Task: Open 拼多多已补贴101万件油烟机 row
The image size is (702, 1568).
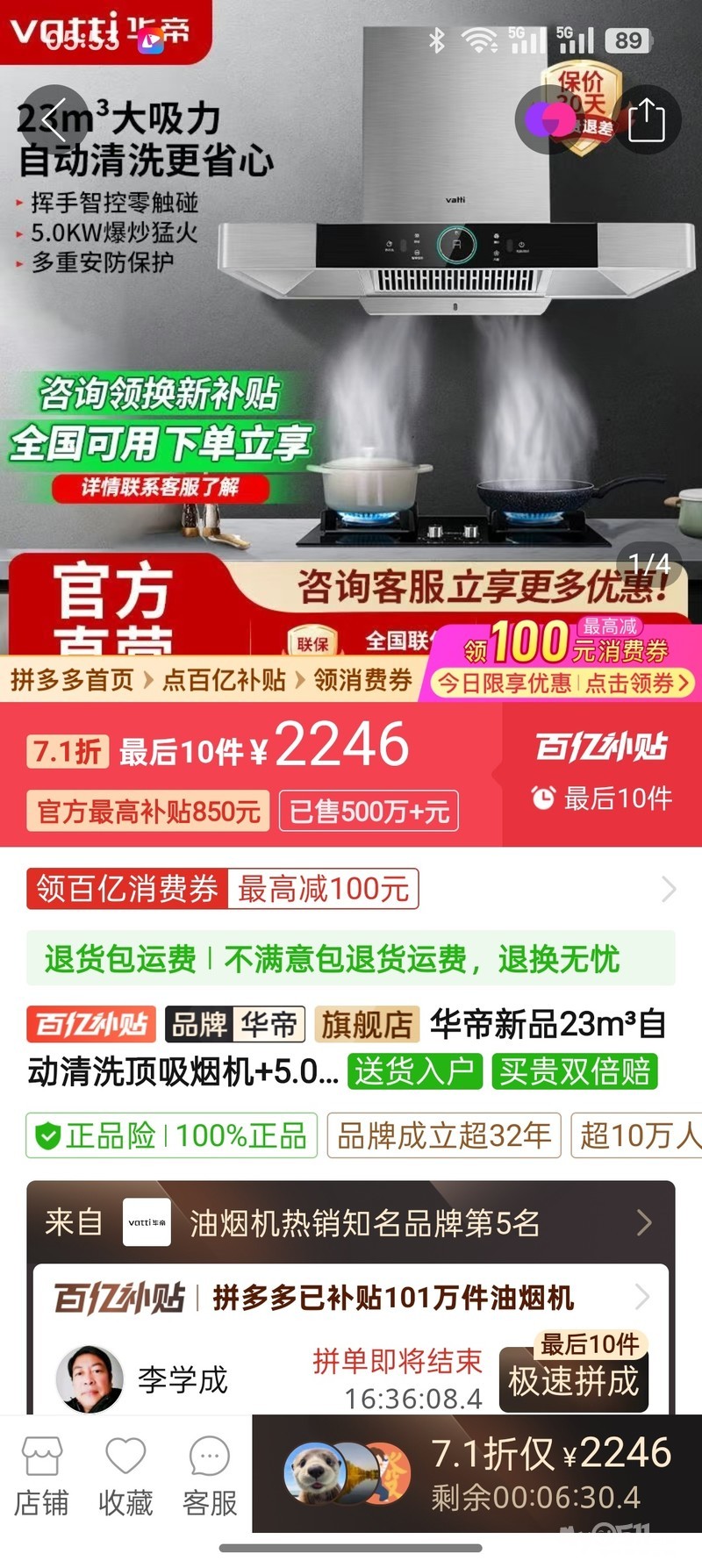Action: point(351,1297)
